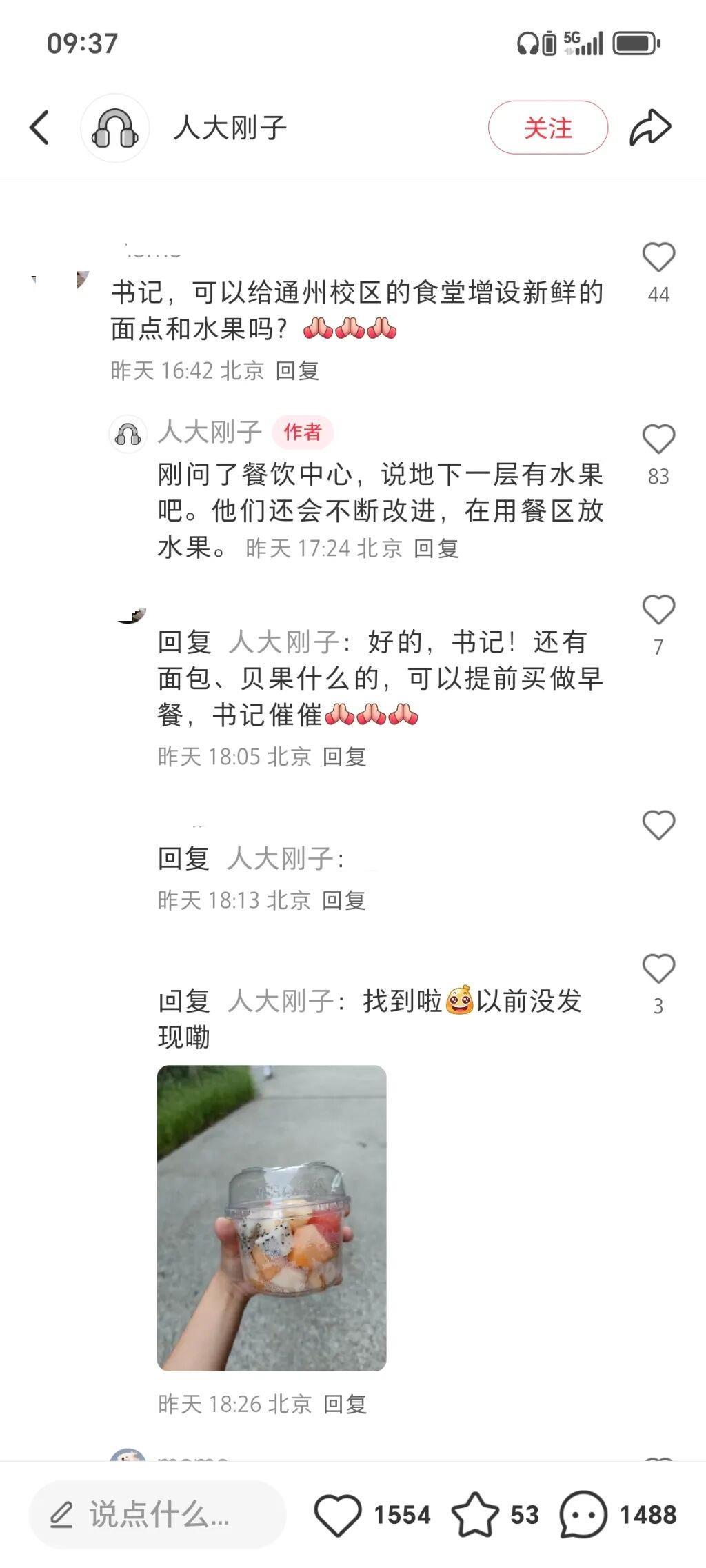This screenshot has height=1568, width=706.
Task: Open 人大刚子's profile avatar in header
Action: (x=115, y=128)
